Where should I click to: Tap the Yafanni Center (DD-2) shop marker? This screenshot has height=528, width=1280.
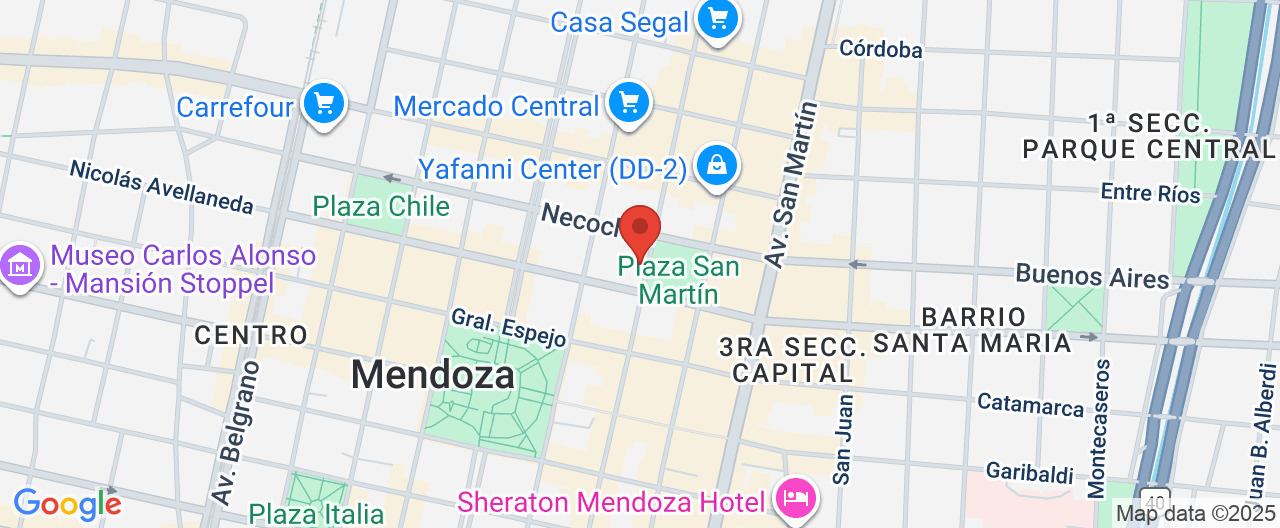coord(717,167)
